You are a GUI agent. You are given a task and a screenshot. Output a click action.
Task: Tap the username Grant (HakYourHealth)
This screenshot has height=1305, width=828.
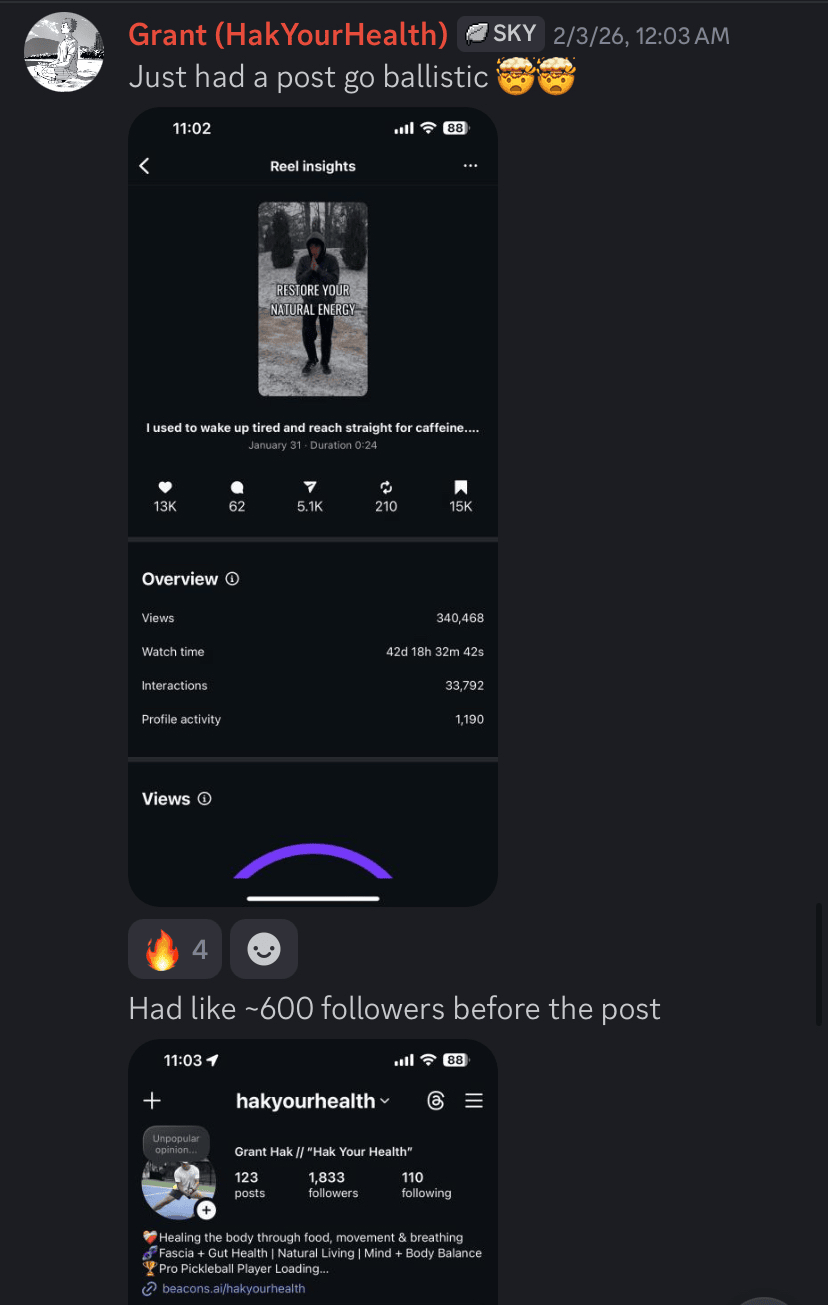pos(288,35)
